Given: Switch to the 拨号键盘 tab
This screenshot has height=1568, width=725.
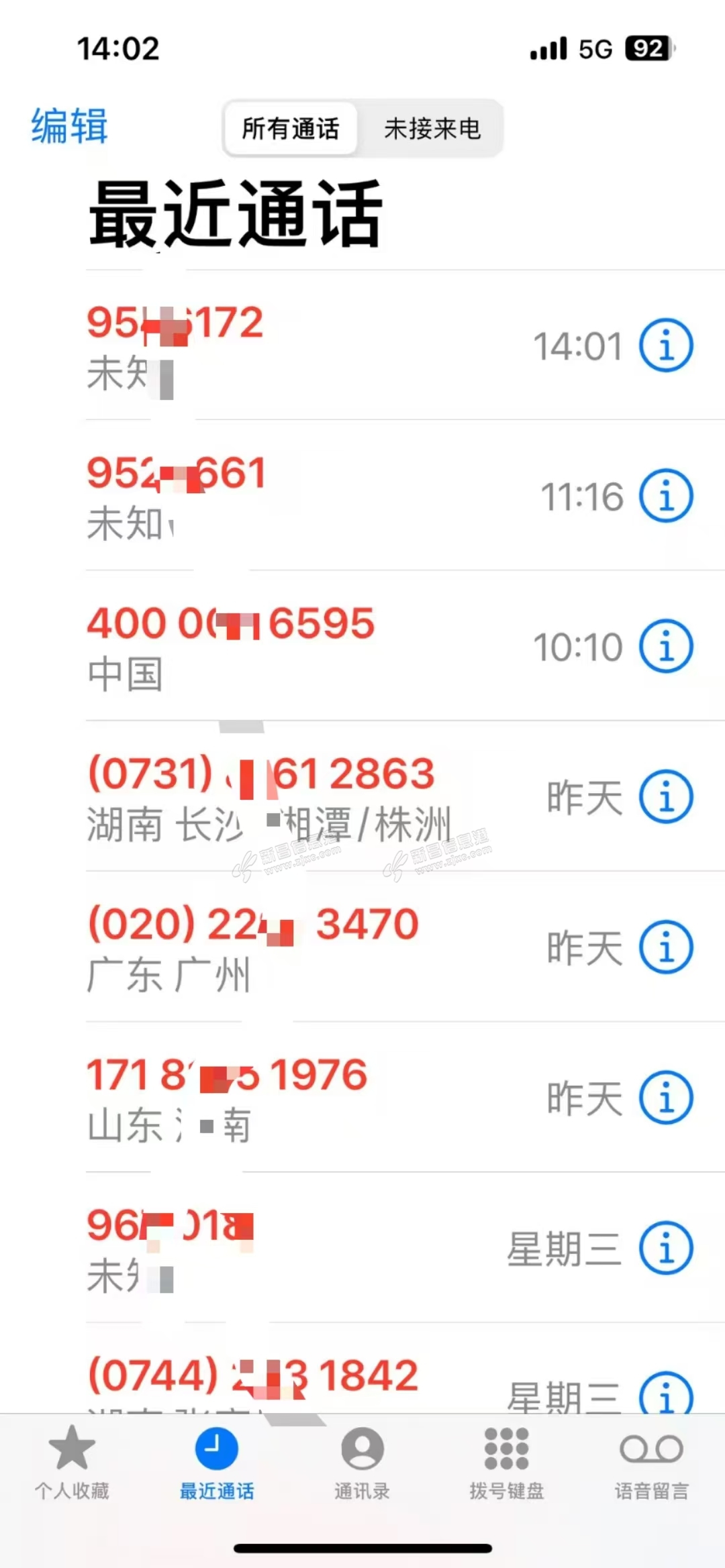Looking at the screenshot, I should [506, 1463].
